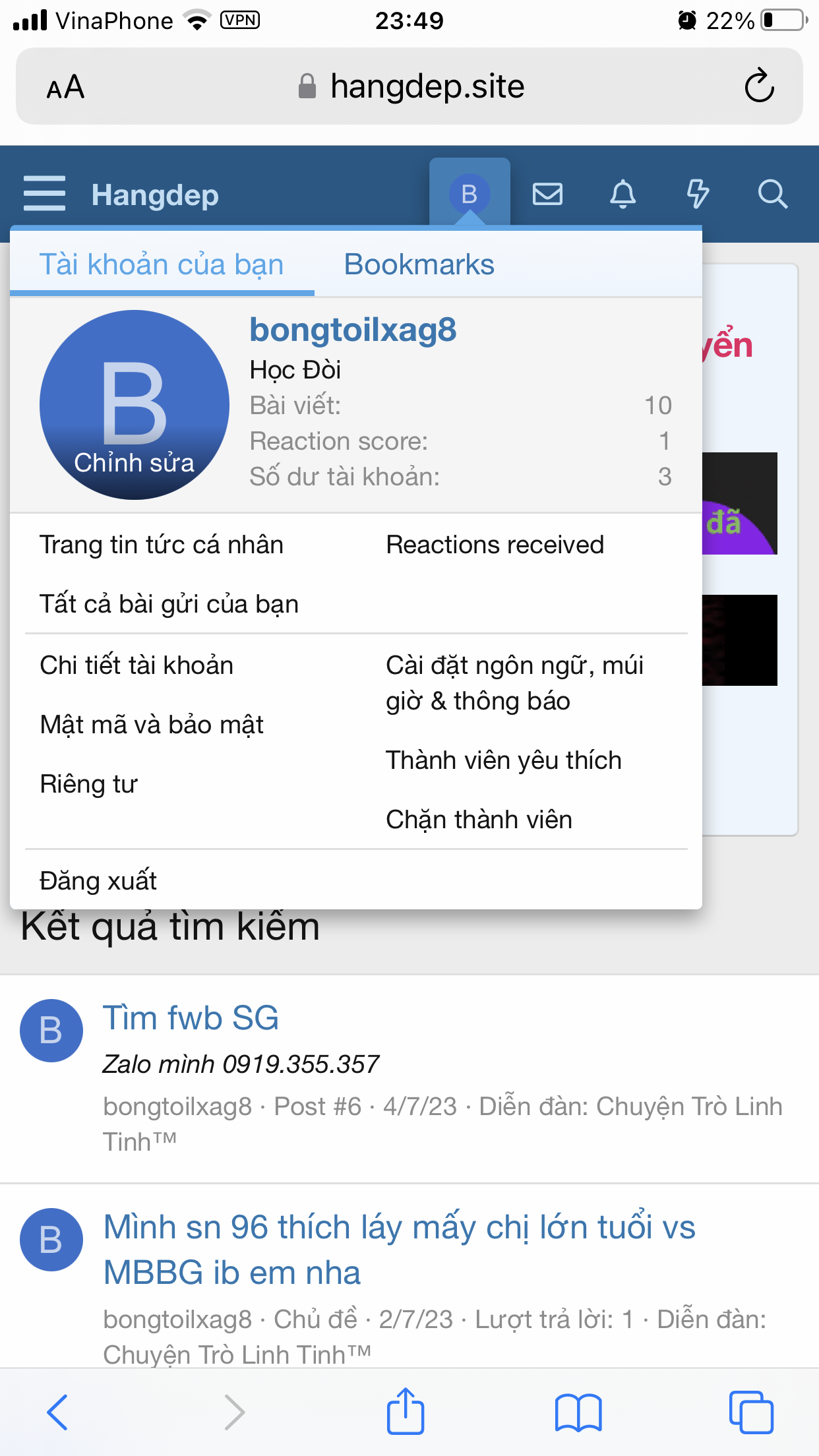
Task: Open Mật mã và bảo mật settings
Action: click(x=152, y=725)
